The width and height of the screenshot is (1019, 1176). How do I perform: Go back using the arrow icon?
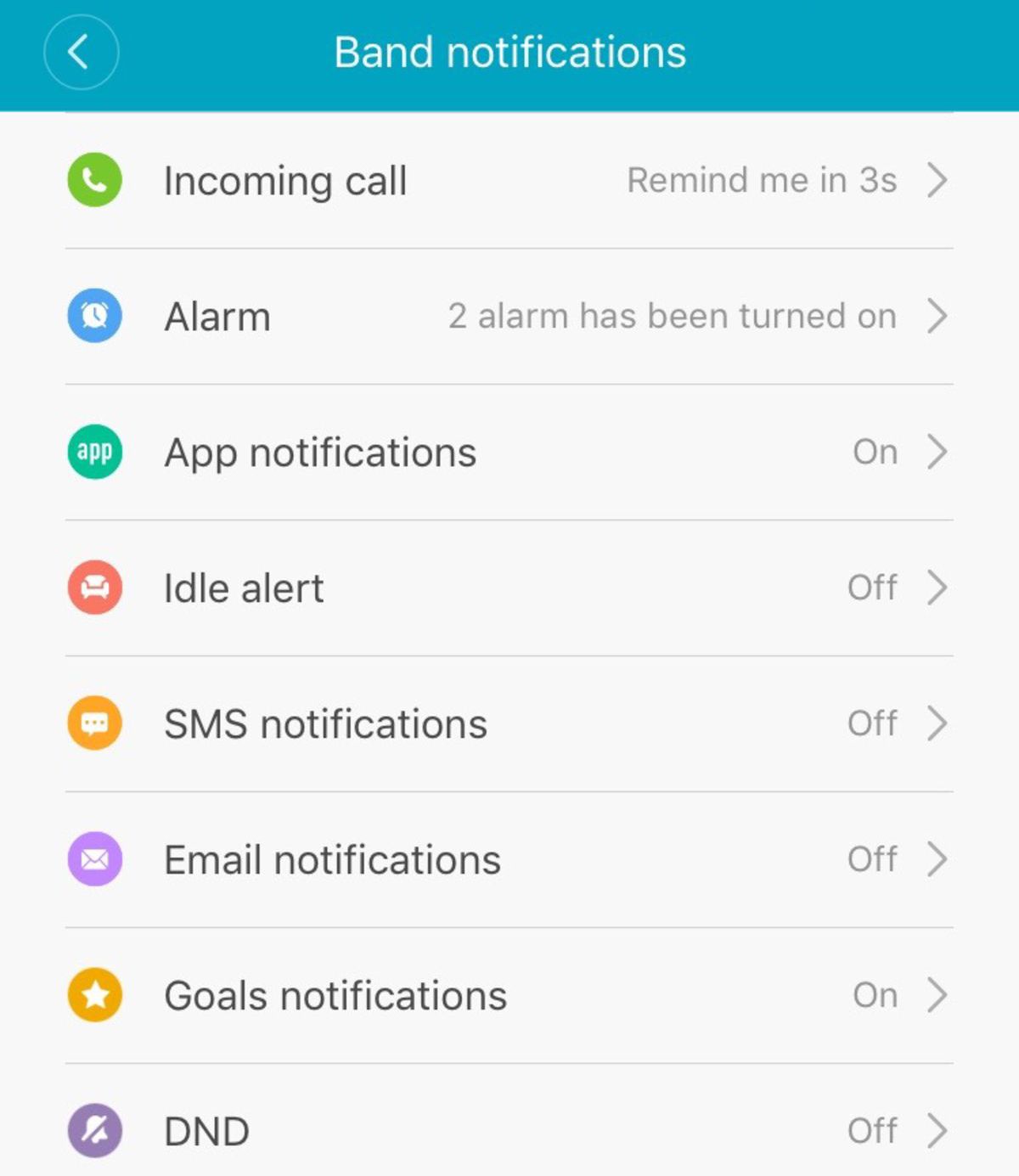pyautogui.click(x=81, y=53)
